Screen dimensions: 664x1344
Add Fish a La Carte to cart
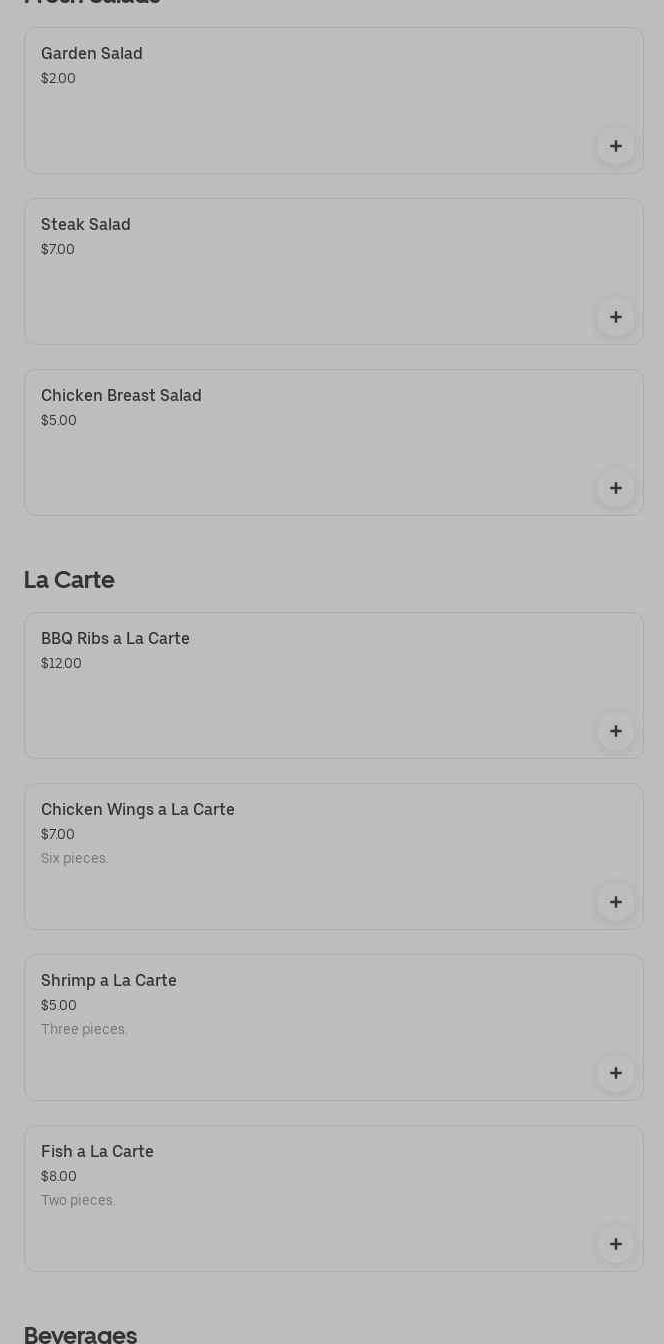coord(616,1244)
